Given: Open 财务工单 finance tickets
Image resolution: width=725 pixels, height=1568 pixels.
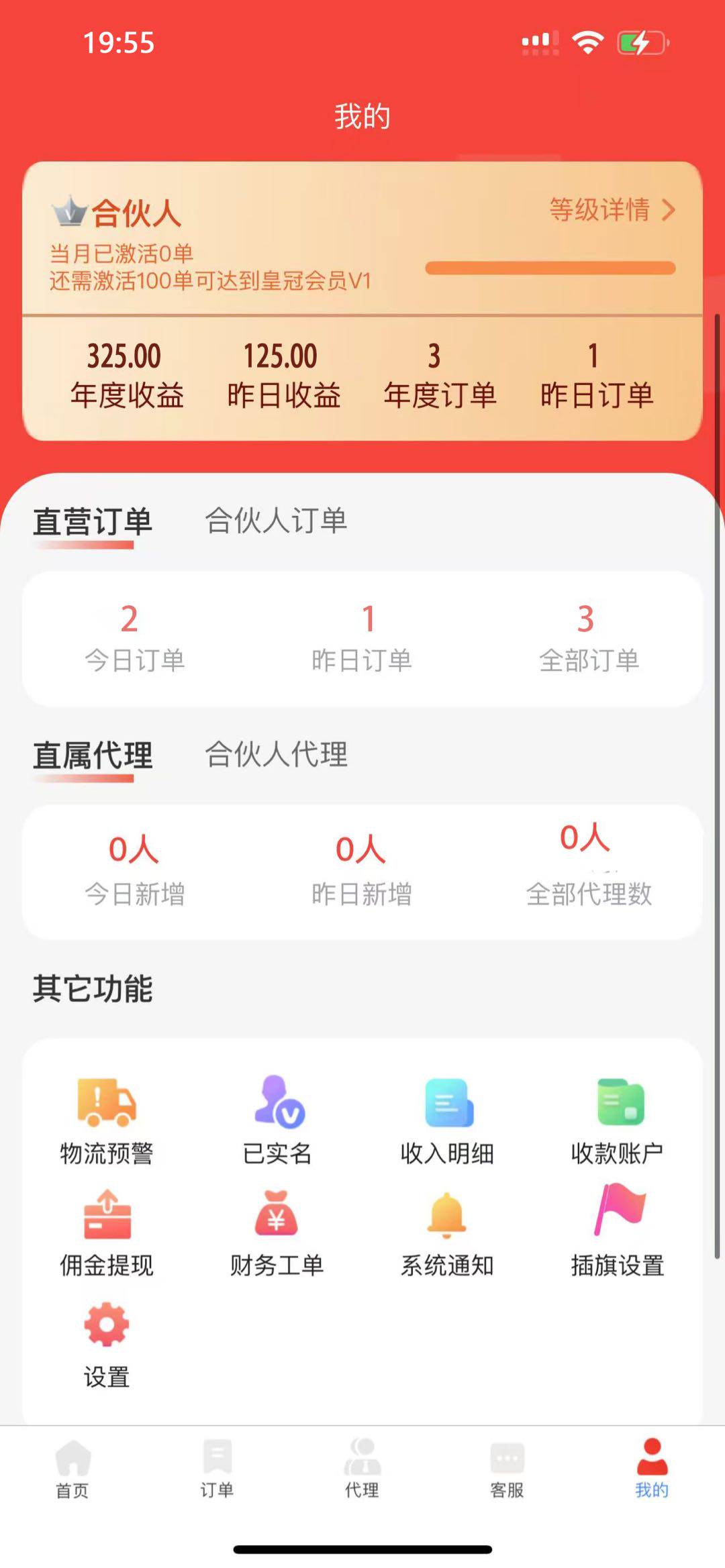Looking at the screenshot, I should pos(277,1234).
